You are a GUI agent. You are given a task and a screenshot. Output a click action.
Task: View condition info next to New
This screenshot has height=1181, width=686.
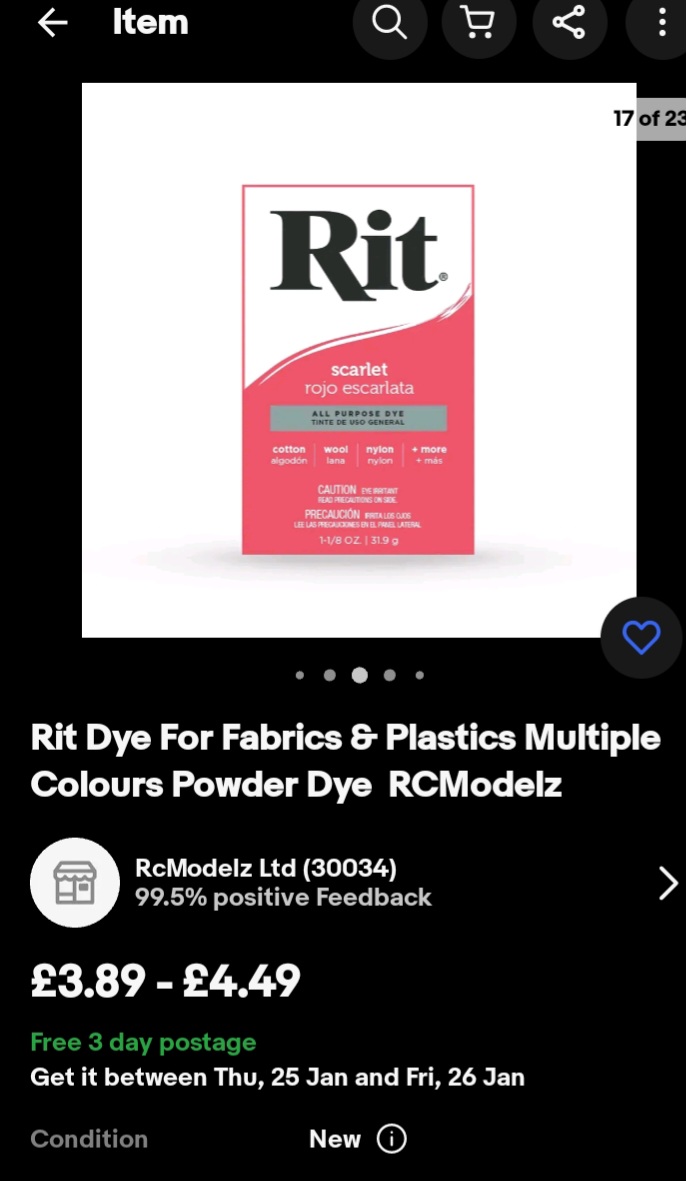[392, 1139]
